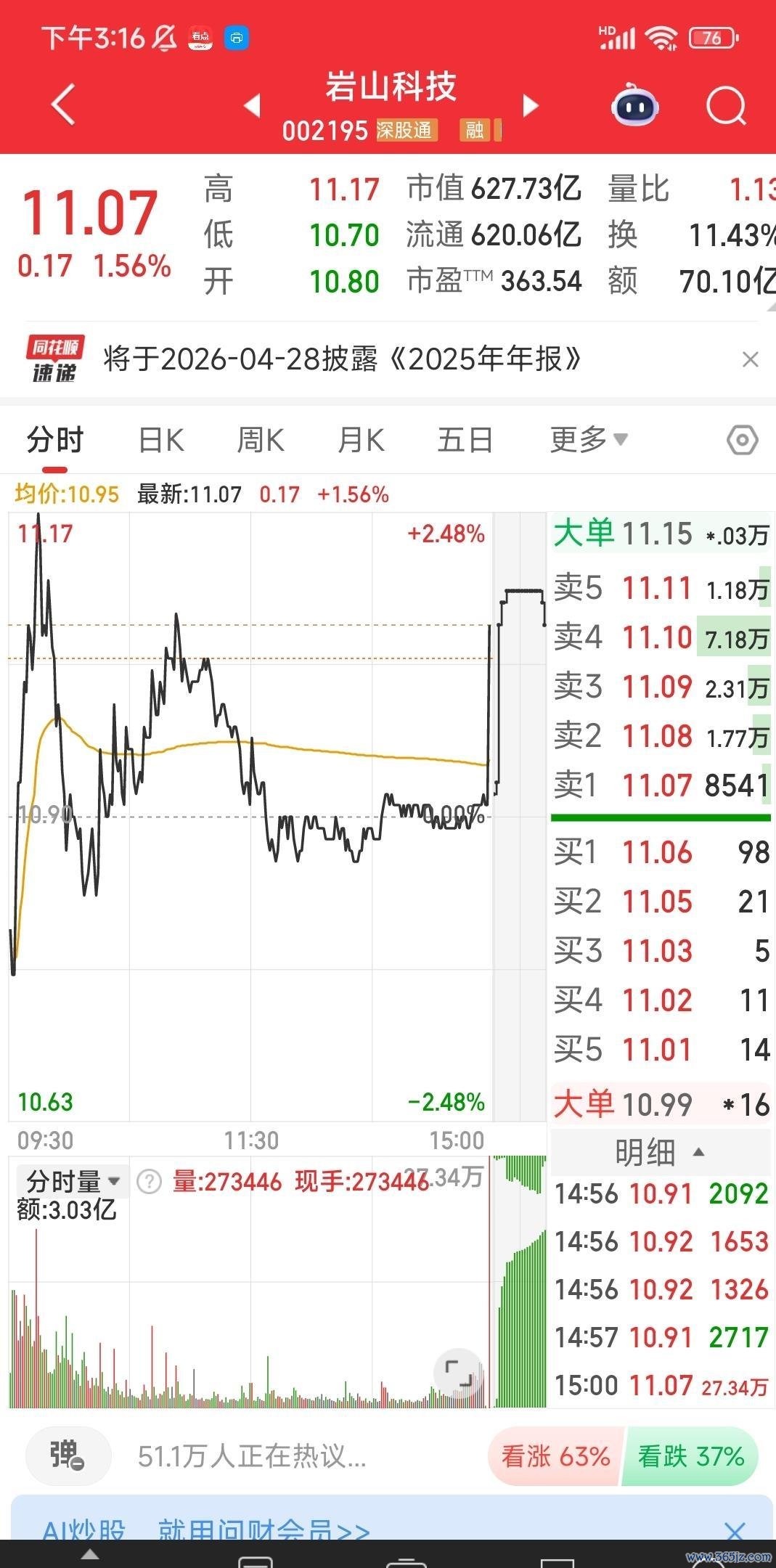Switch to the previous stock with left triangle
Screen dimensions: 776x1568
[x=252, y=106]
